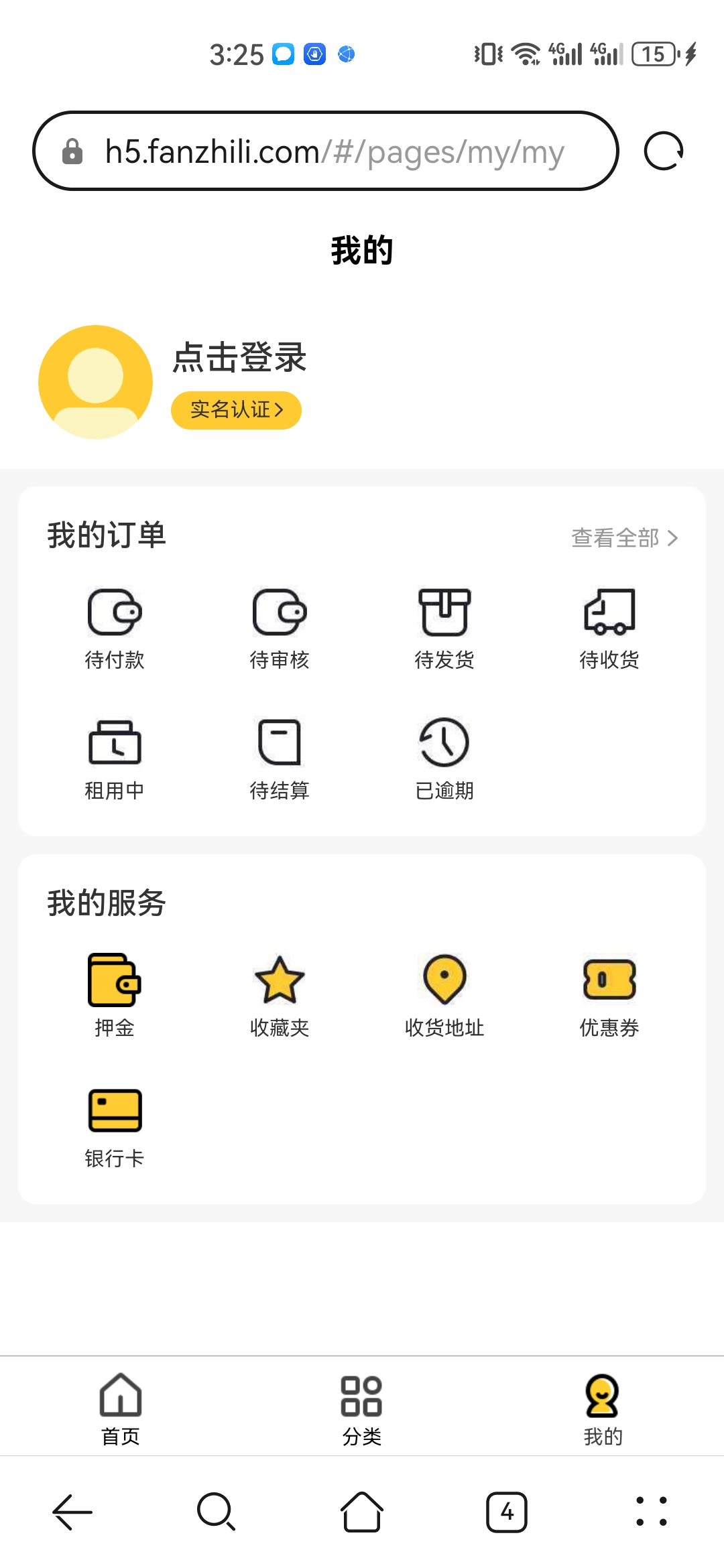Reload the page with the refresh icon
Viewport: 724px width, 1568px height.
[663, 151]
